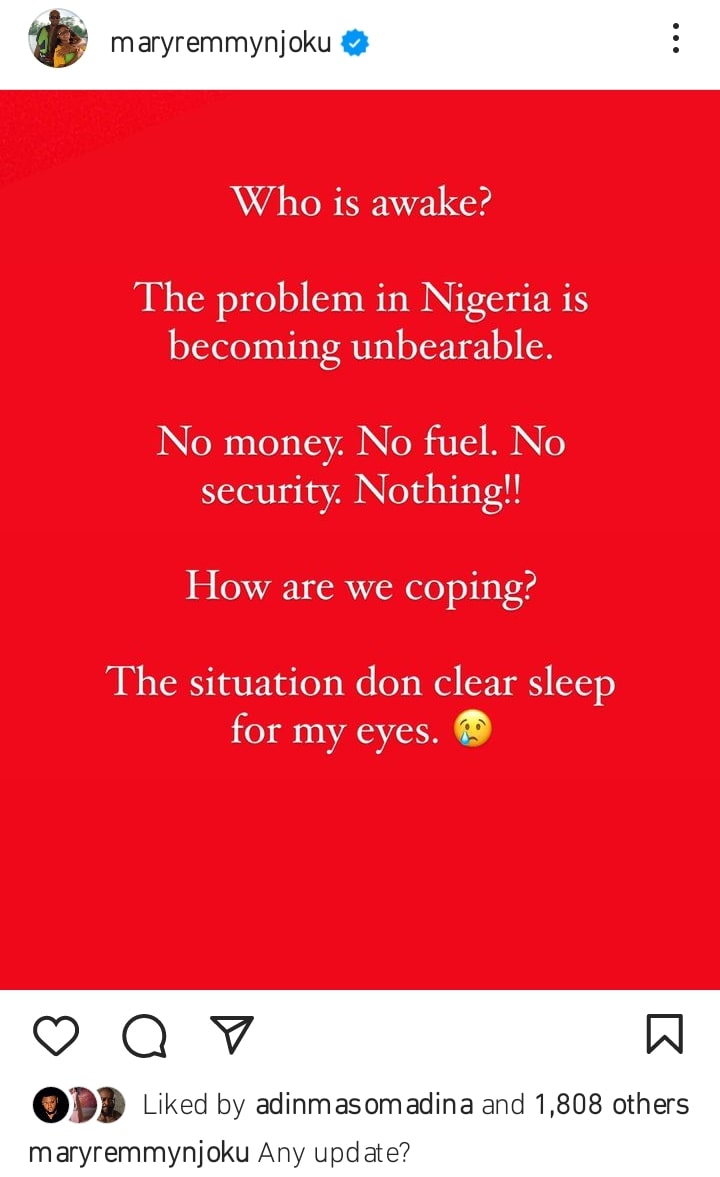The image size is (720, 1177).
Task: Like this post with the heart icon
Action: tap(56, 1035)
